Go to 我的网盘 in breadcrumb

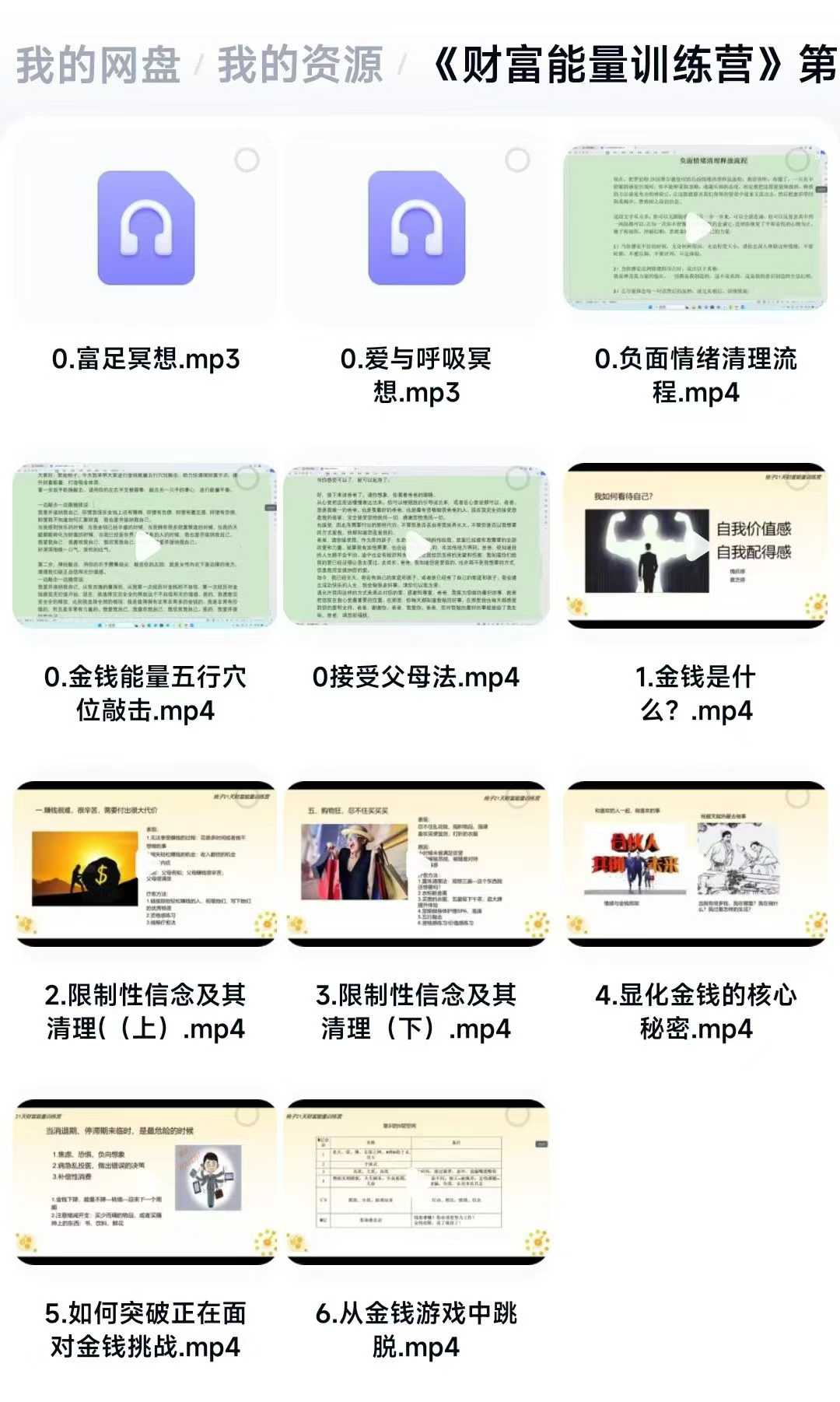click(x=98, y=65)
